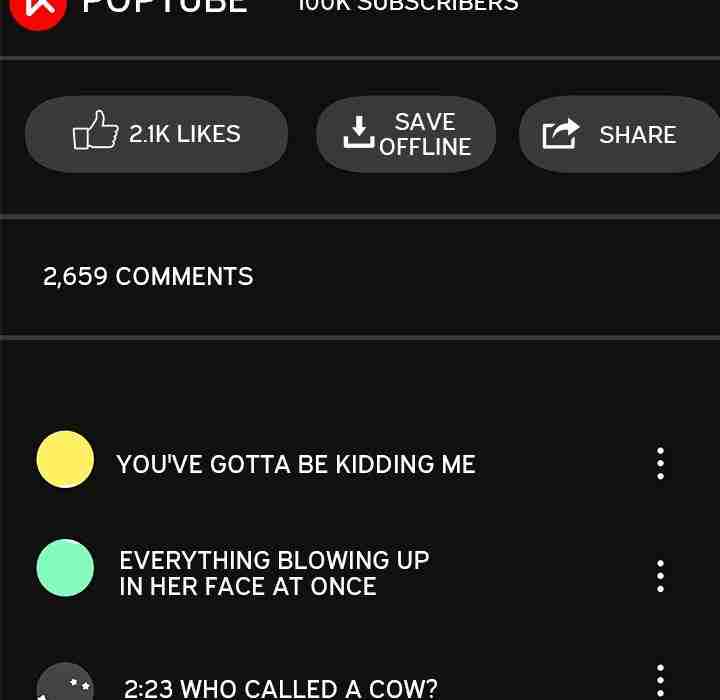Share this video
The width and height of the screenshot is (720, 700).
pyautogui.click(x=618, y=134)
